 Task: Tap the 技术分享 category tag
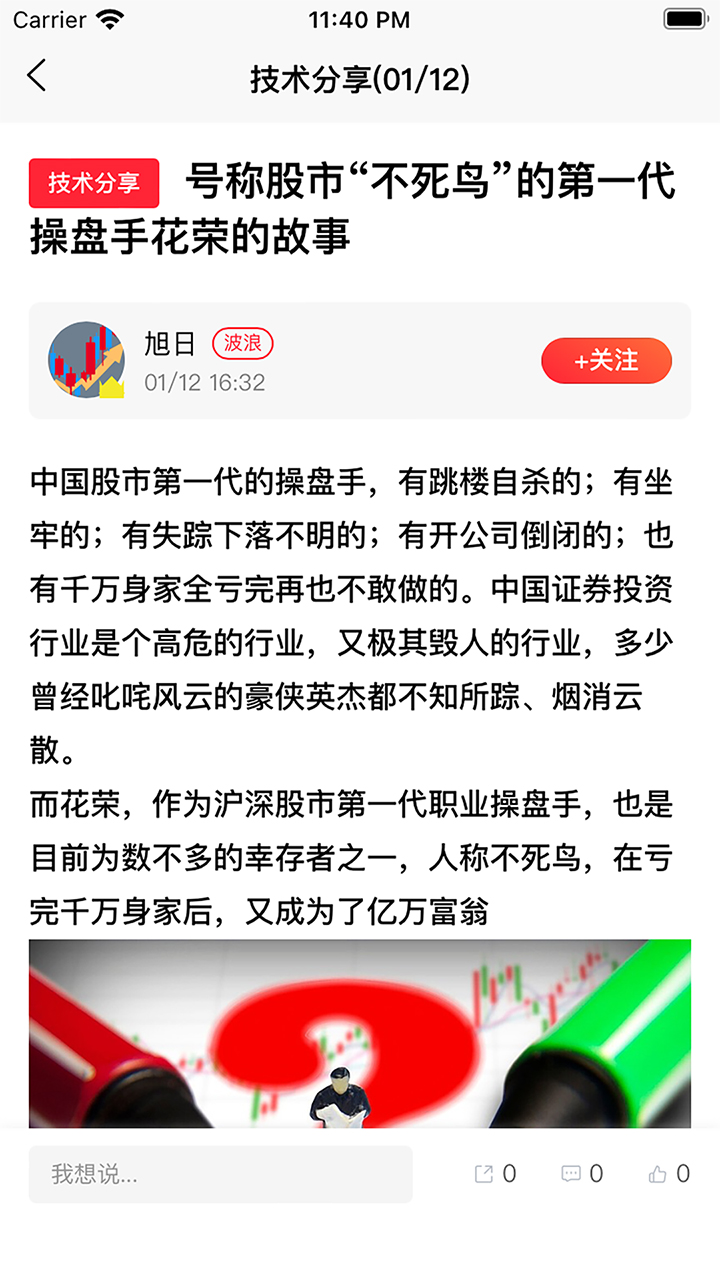[94, 183]
